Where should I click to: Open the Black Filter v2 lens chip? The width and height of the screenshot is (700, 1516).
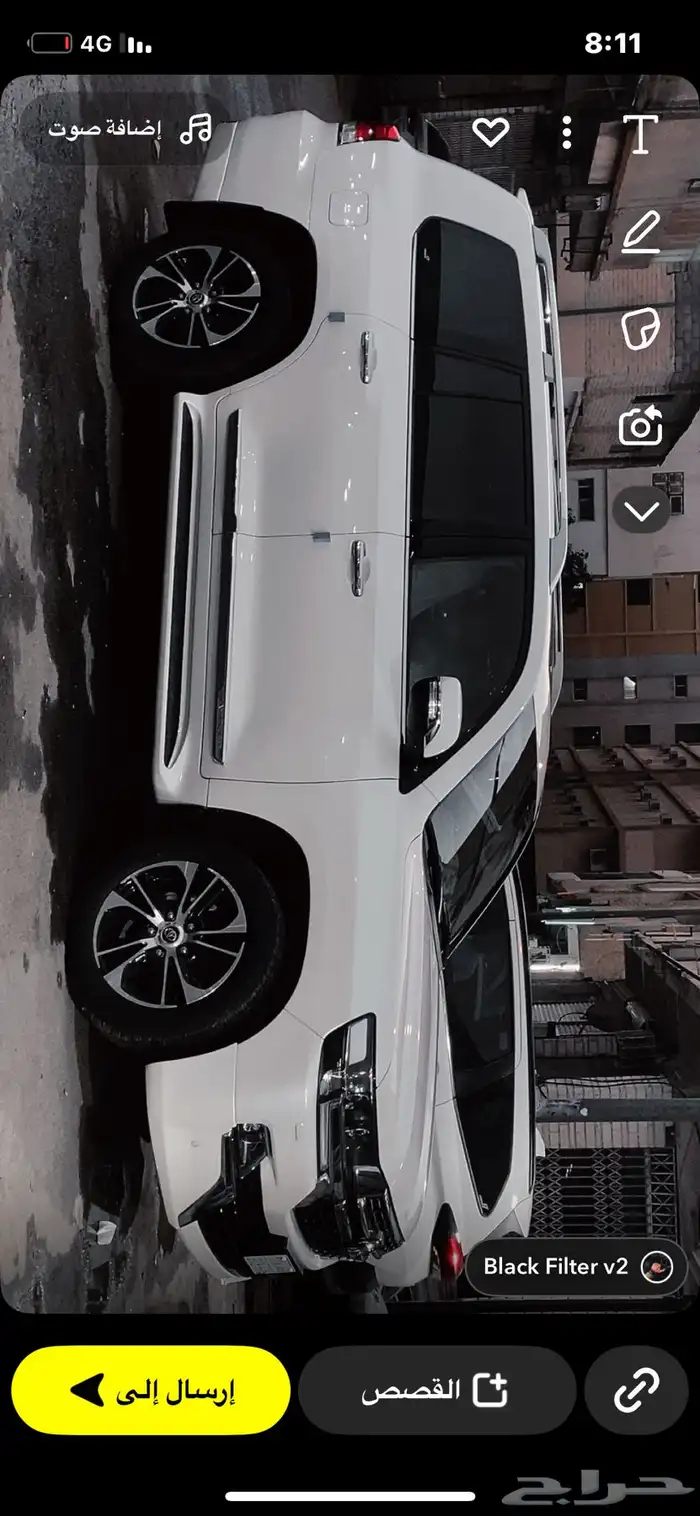point(576,1267)
